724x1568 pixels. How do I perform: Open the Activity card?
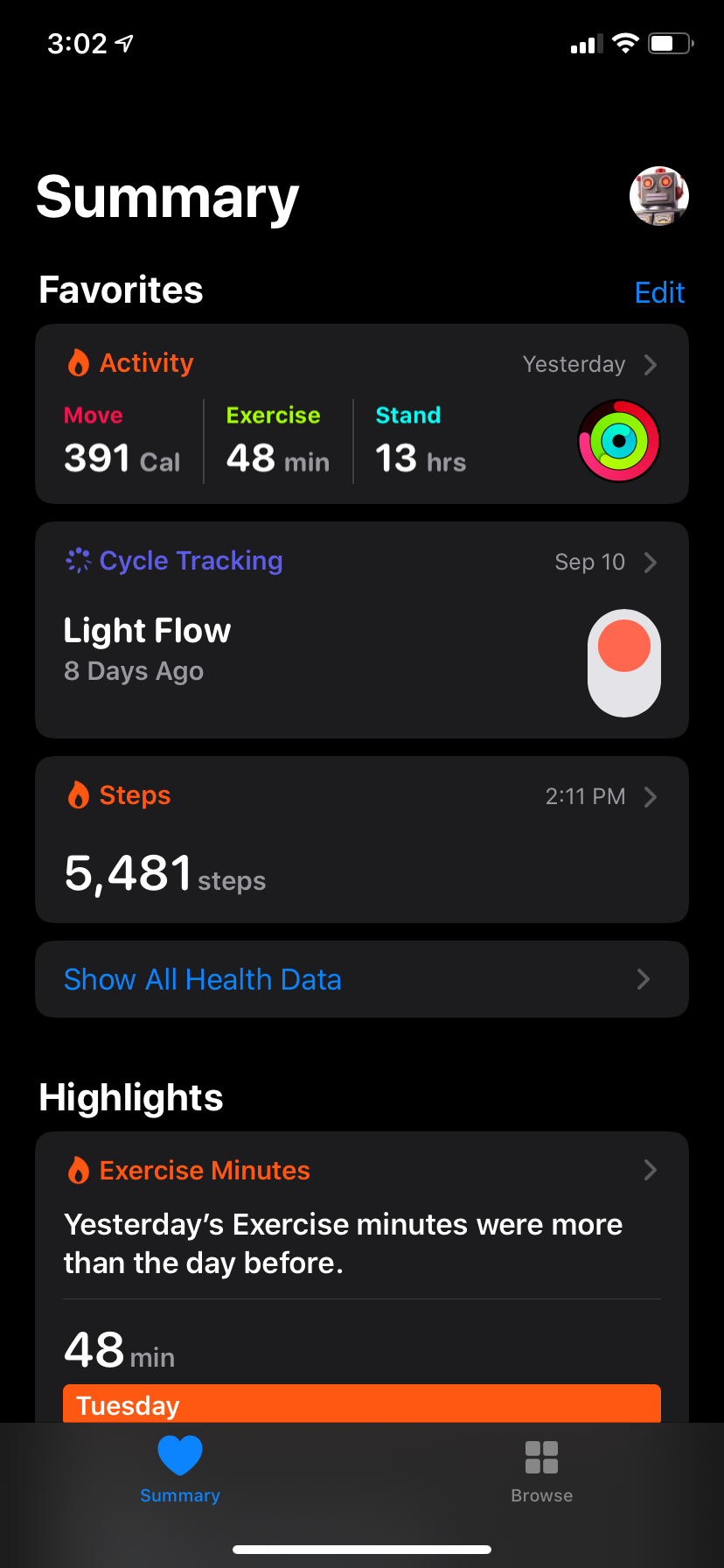(x=362, y=414)
